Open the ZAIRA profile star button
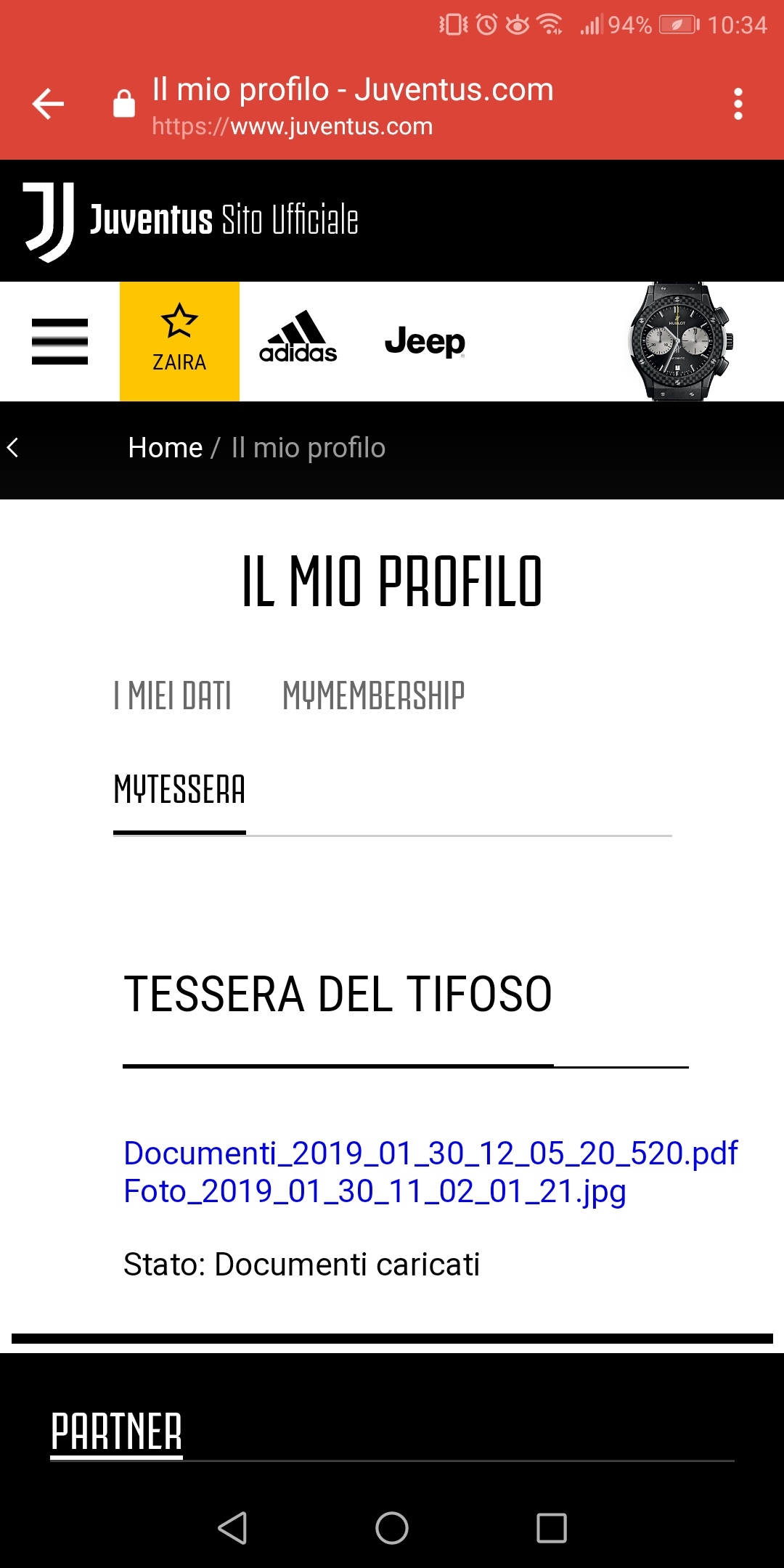 click(x=179, y=341)
